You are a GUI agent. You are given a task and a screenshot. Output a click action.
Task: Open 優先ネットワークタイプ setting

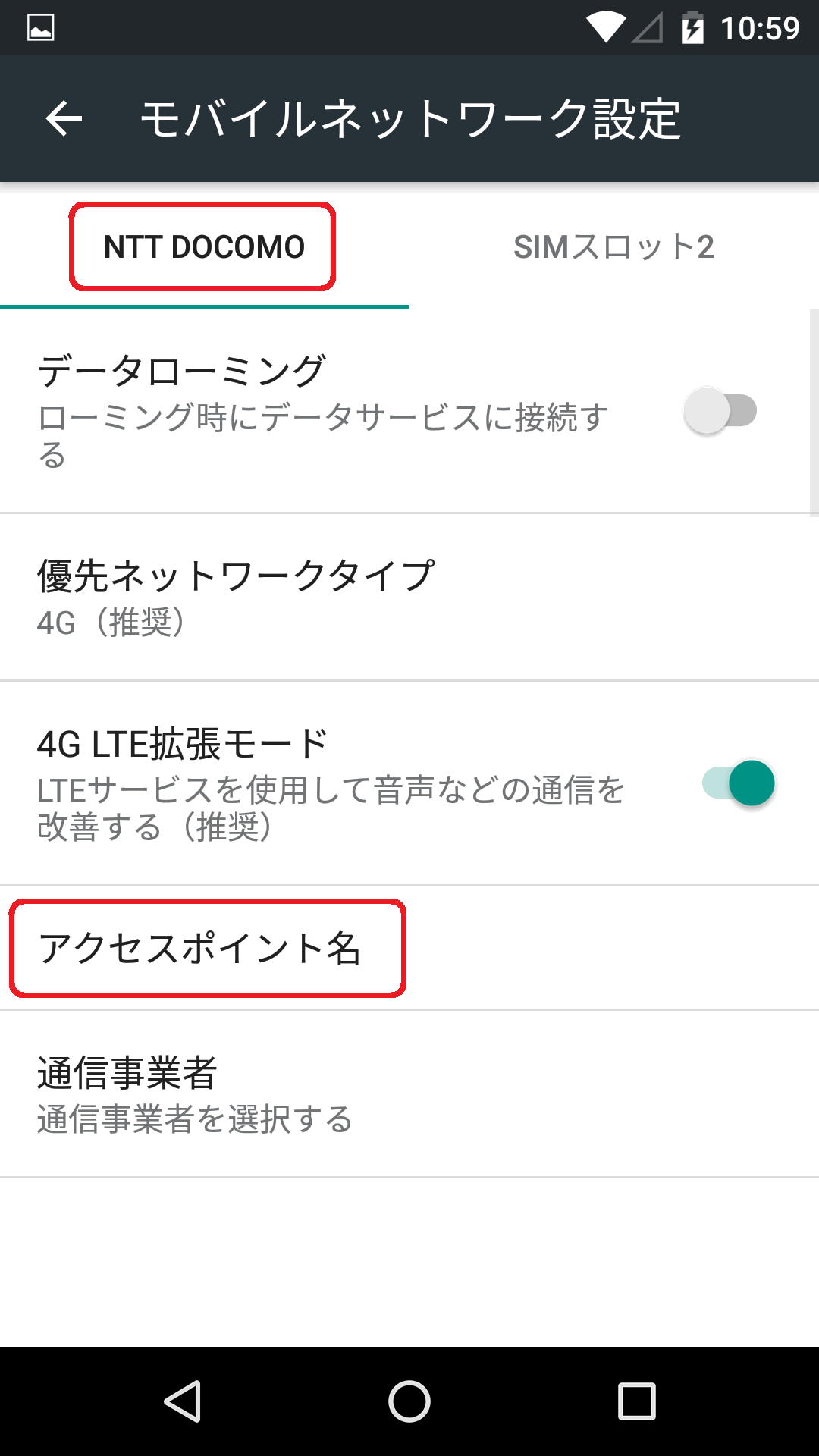409,598
